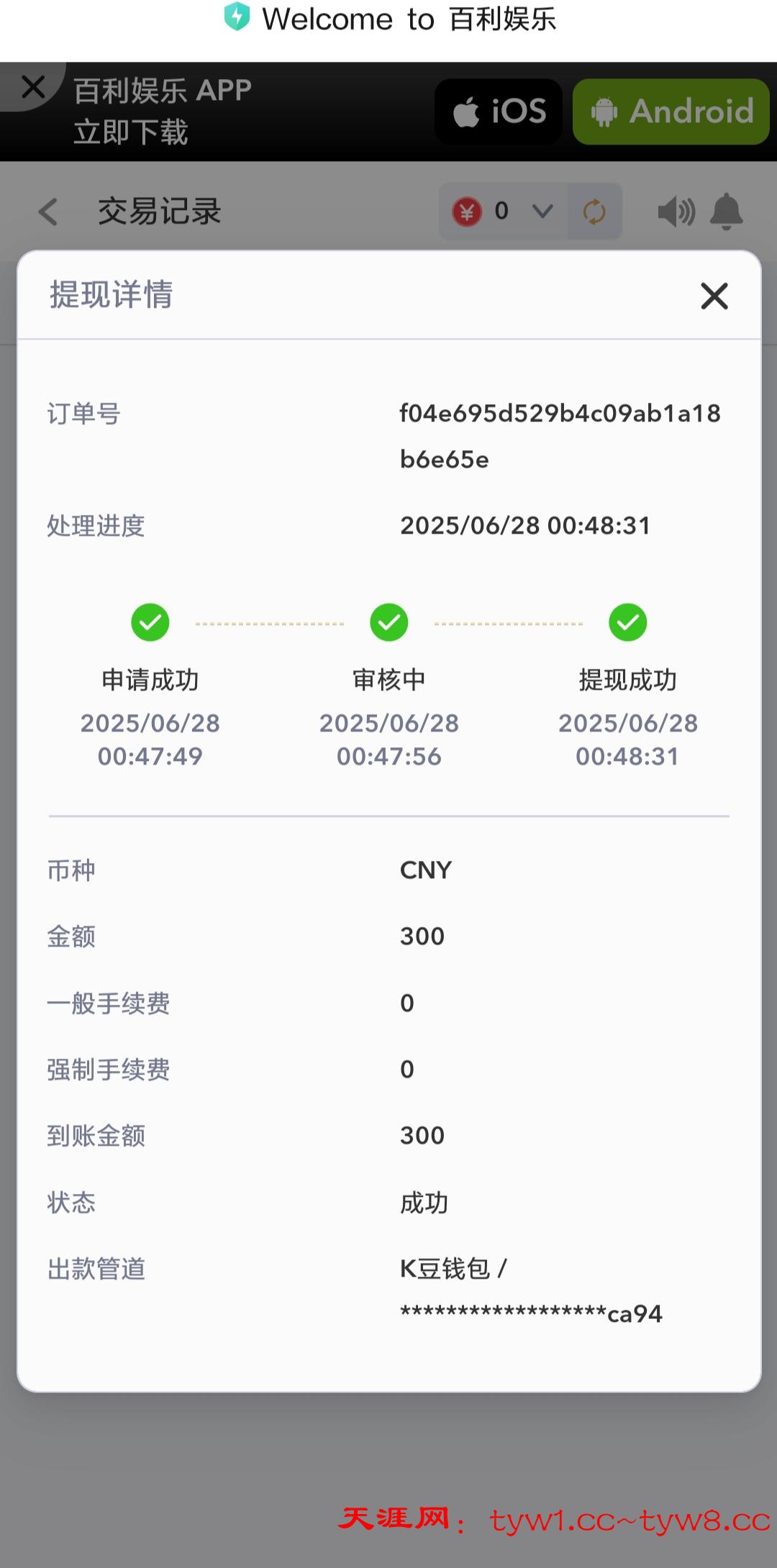This screenshot has width=777, height=1568.
Task: Go back from transaction records
Action: (48, 211)
